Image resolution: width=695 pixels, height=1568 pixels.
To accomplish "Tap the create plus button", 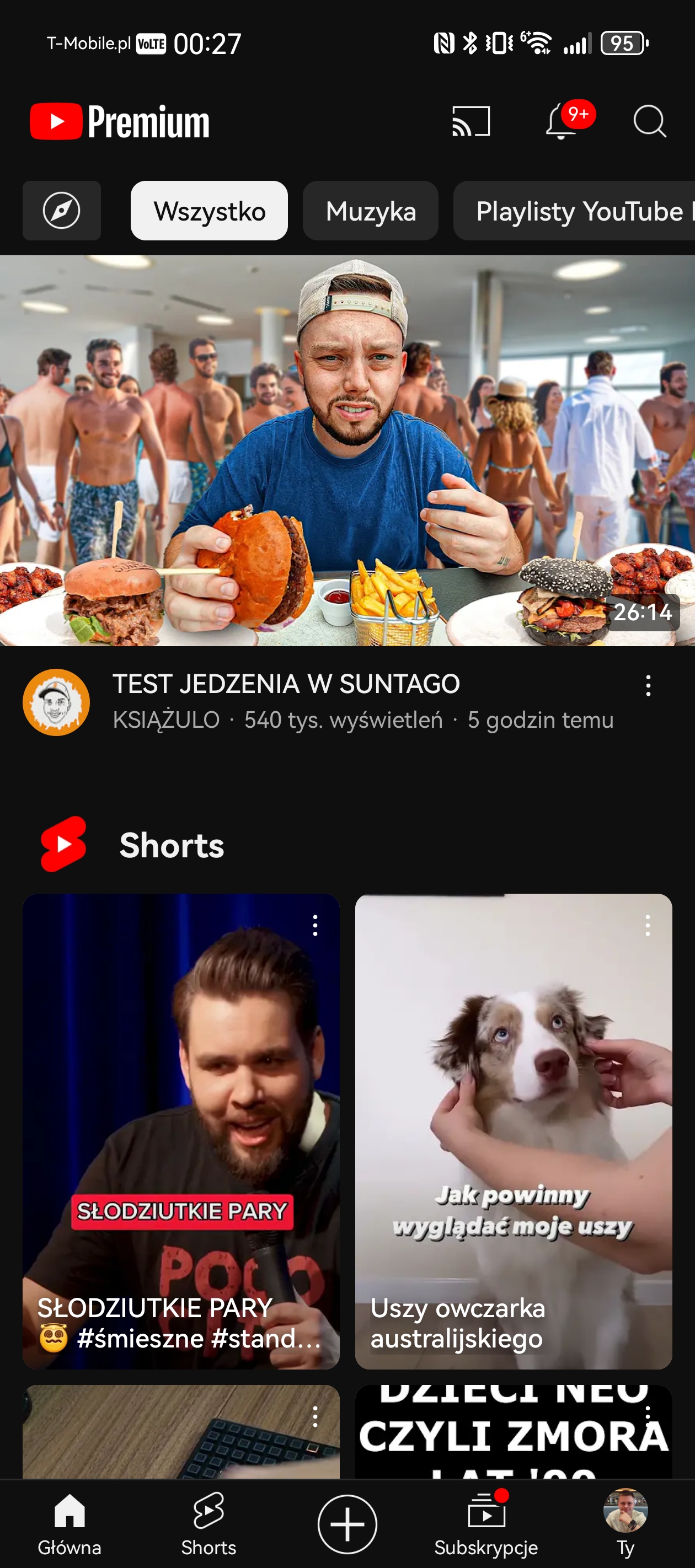I will point(347,1524).
